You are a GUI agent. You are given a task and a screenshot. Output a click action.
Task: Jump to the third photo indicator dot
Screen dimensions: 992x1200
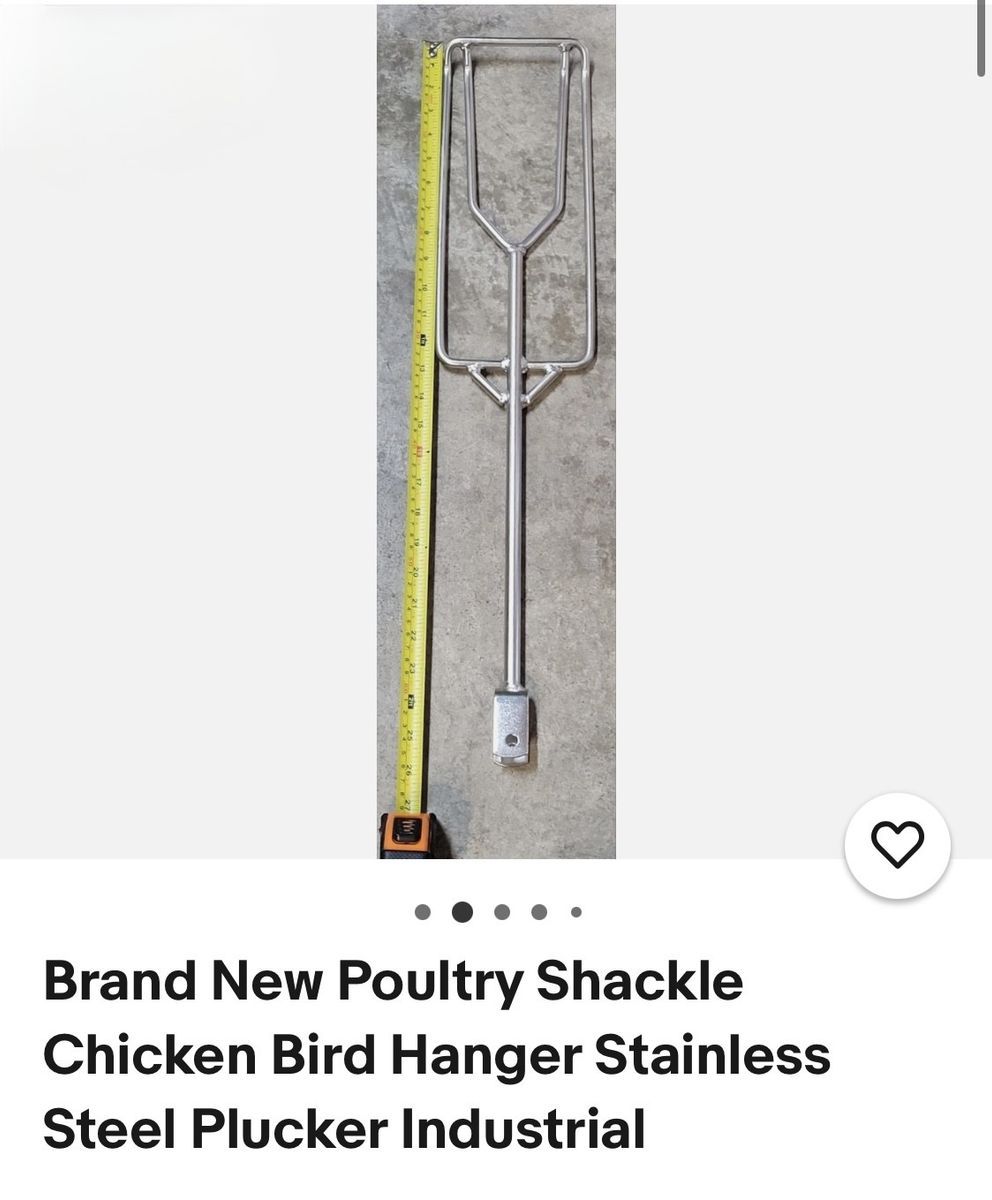[x=502, y=912]
